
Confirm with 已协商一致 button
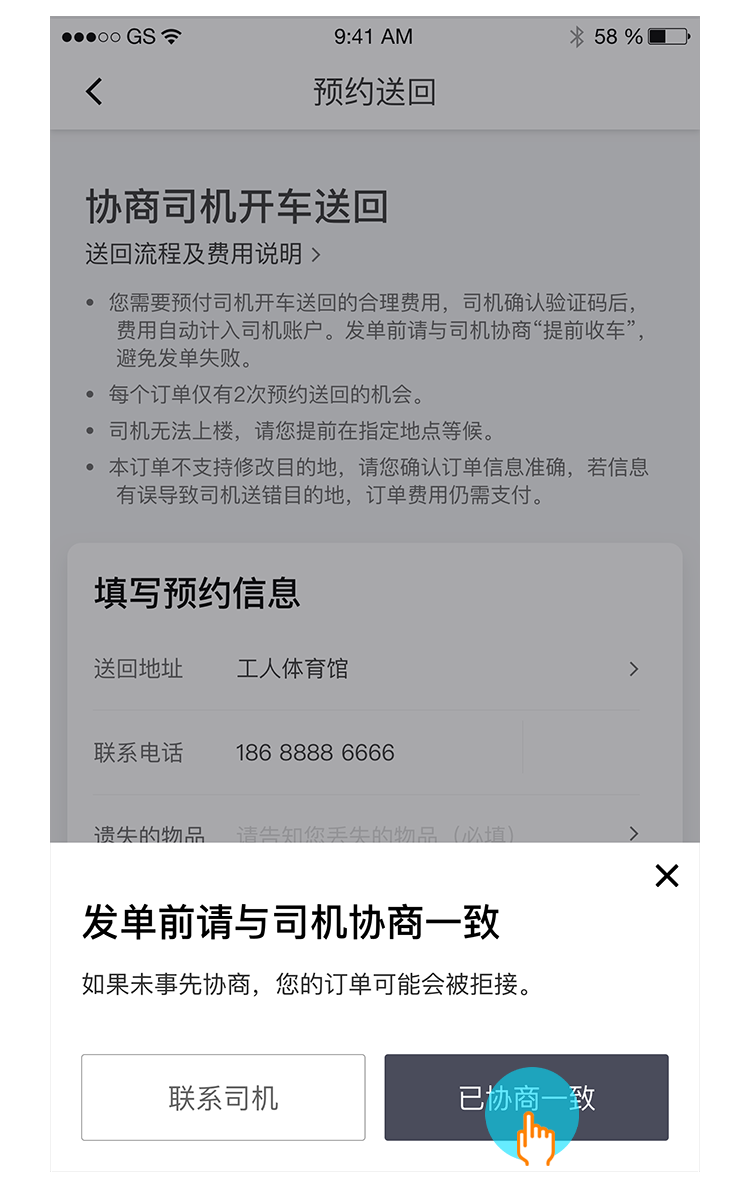pos(526,1097)
